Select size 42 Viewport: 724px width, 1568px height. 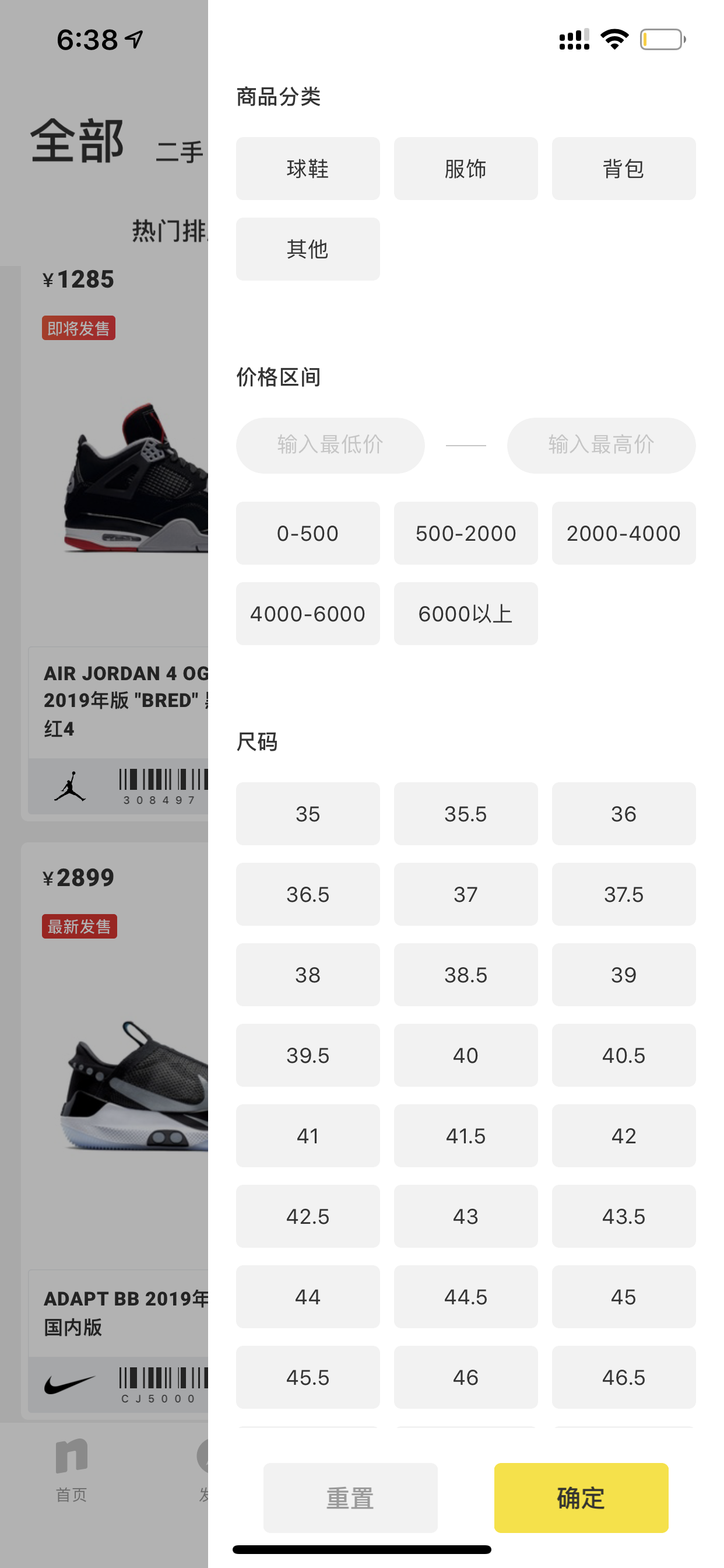(x=624, y=1136)
